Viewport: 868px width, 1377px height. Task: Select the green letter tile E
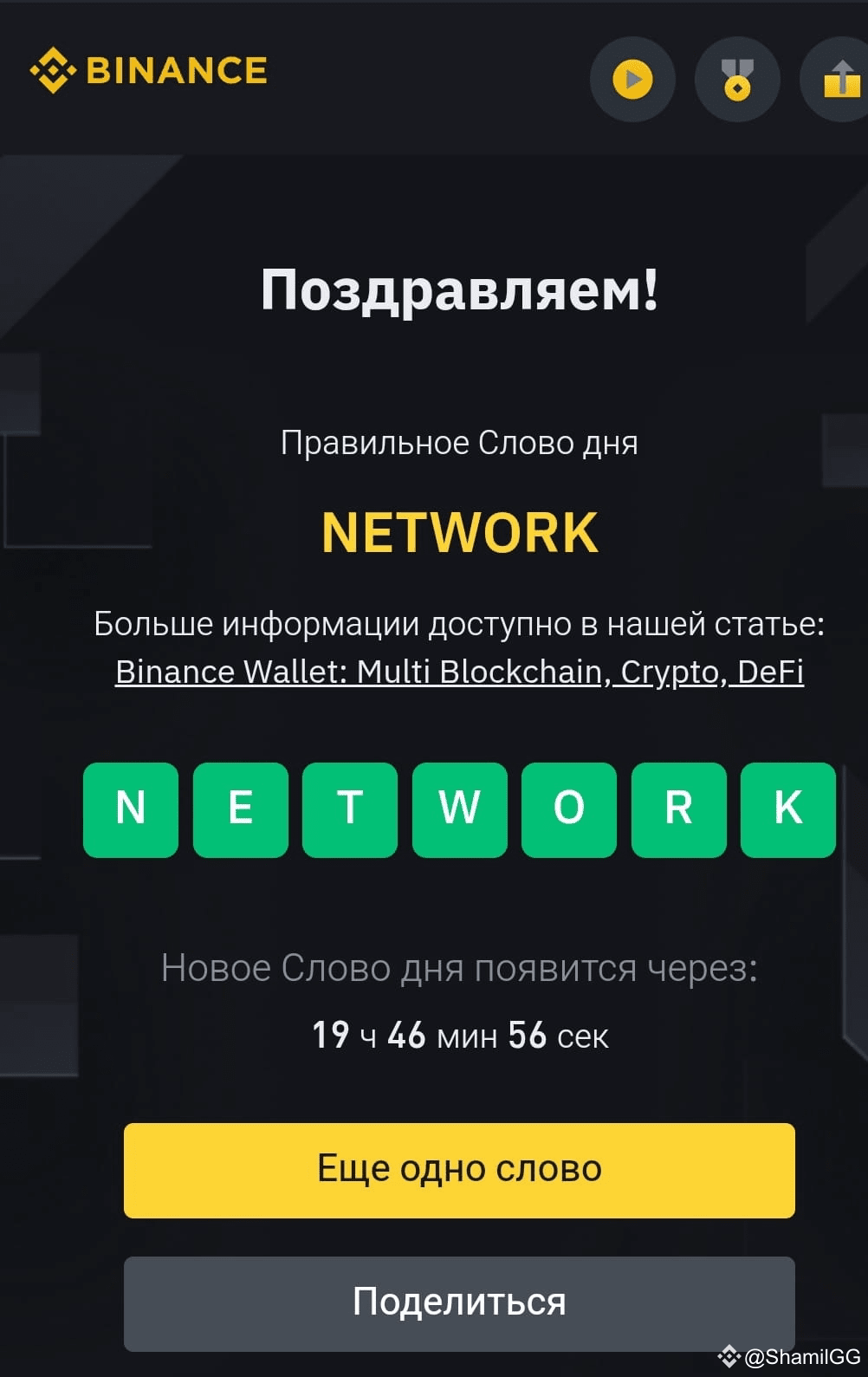point(240,810)
